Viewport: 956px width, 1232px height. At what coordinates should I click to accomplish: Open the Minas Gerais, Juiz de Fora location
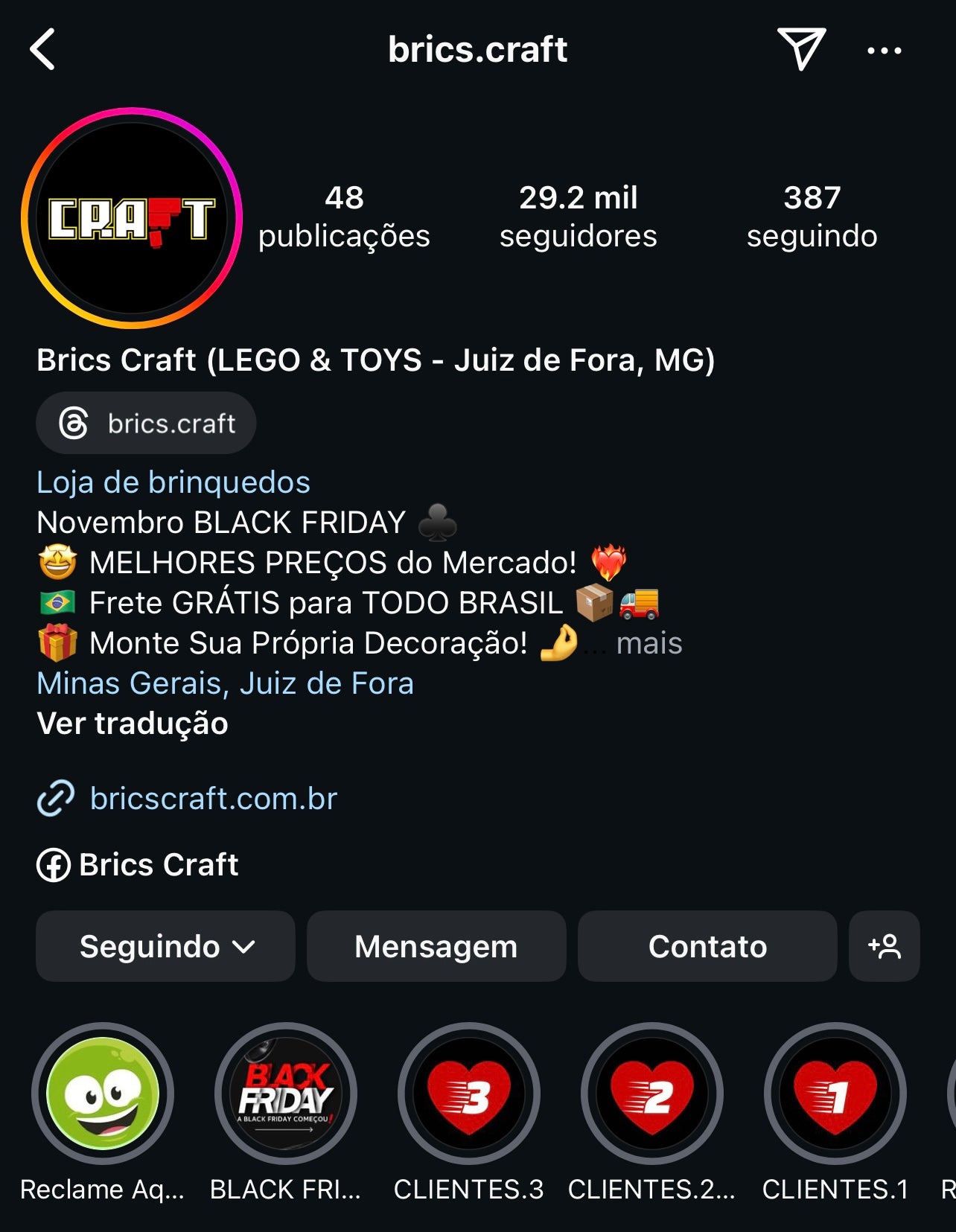225,683
